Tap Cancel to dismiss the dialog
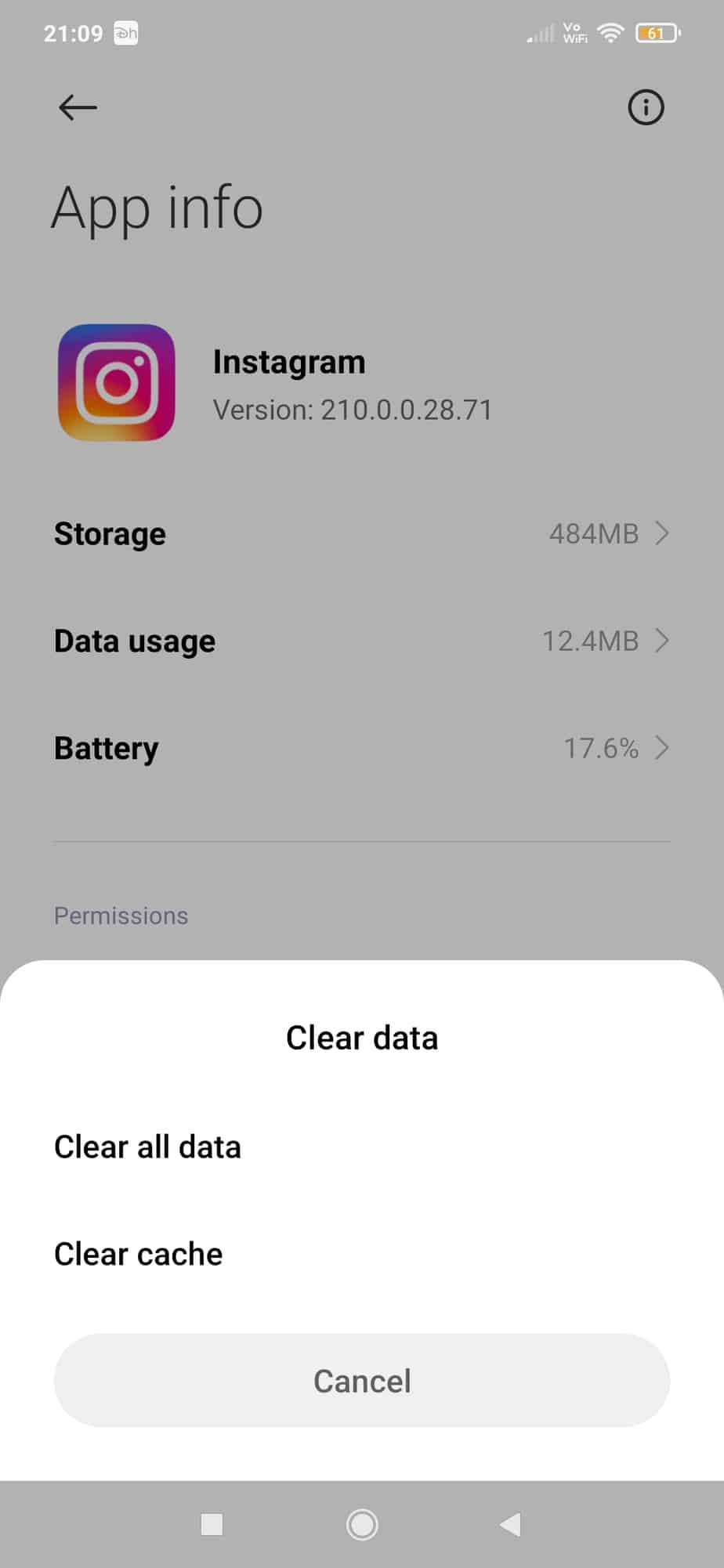 pos(361,1381)
